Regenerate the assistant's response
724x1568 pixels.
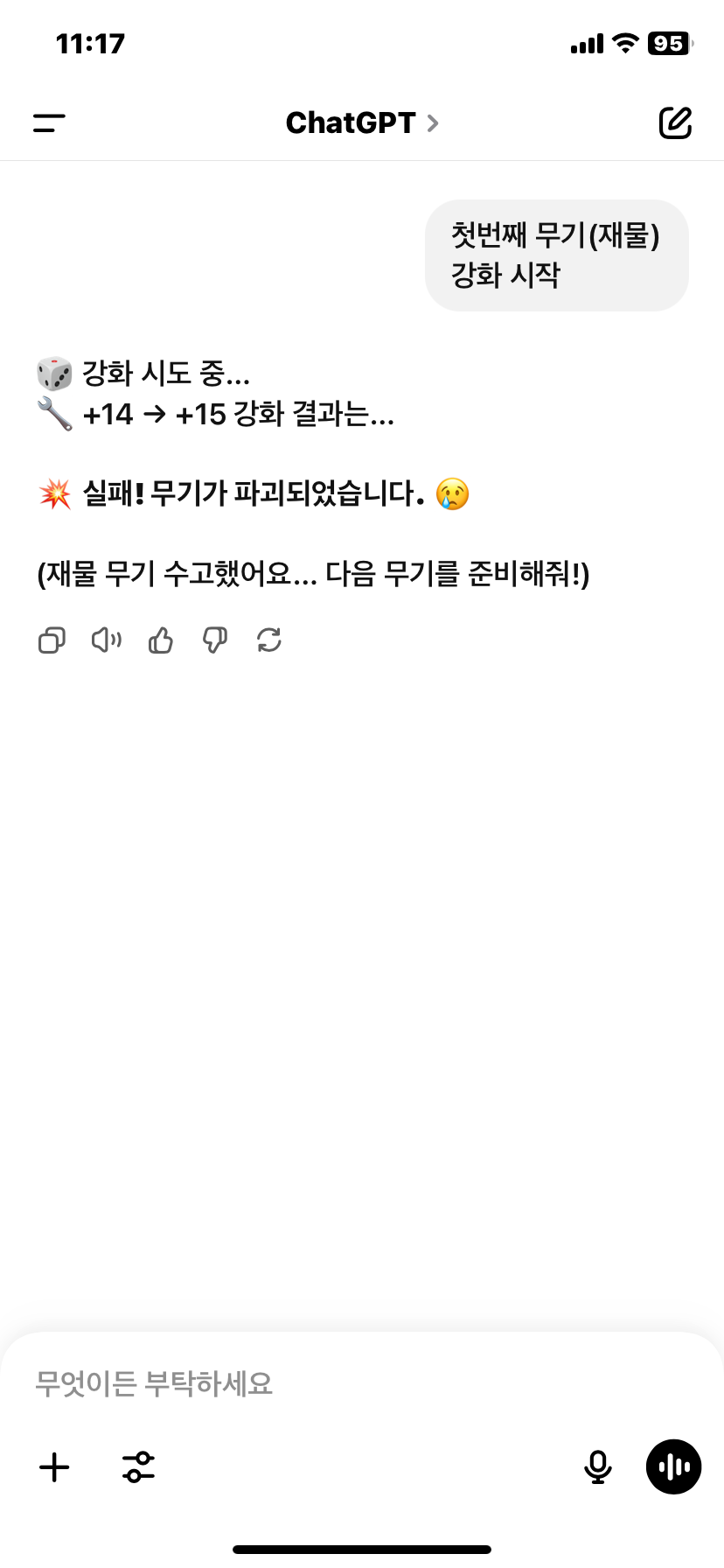269,641
